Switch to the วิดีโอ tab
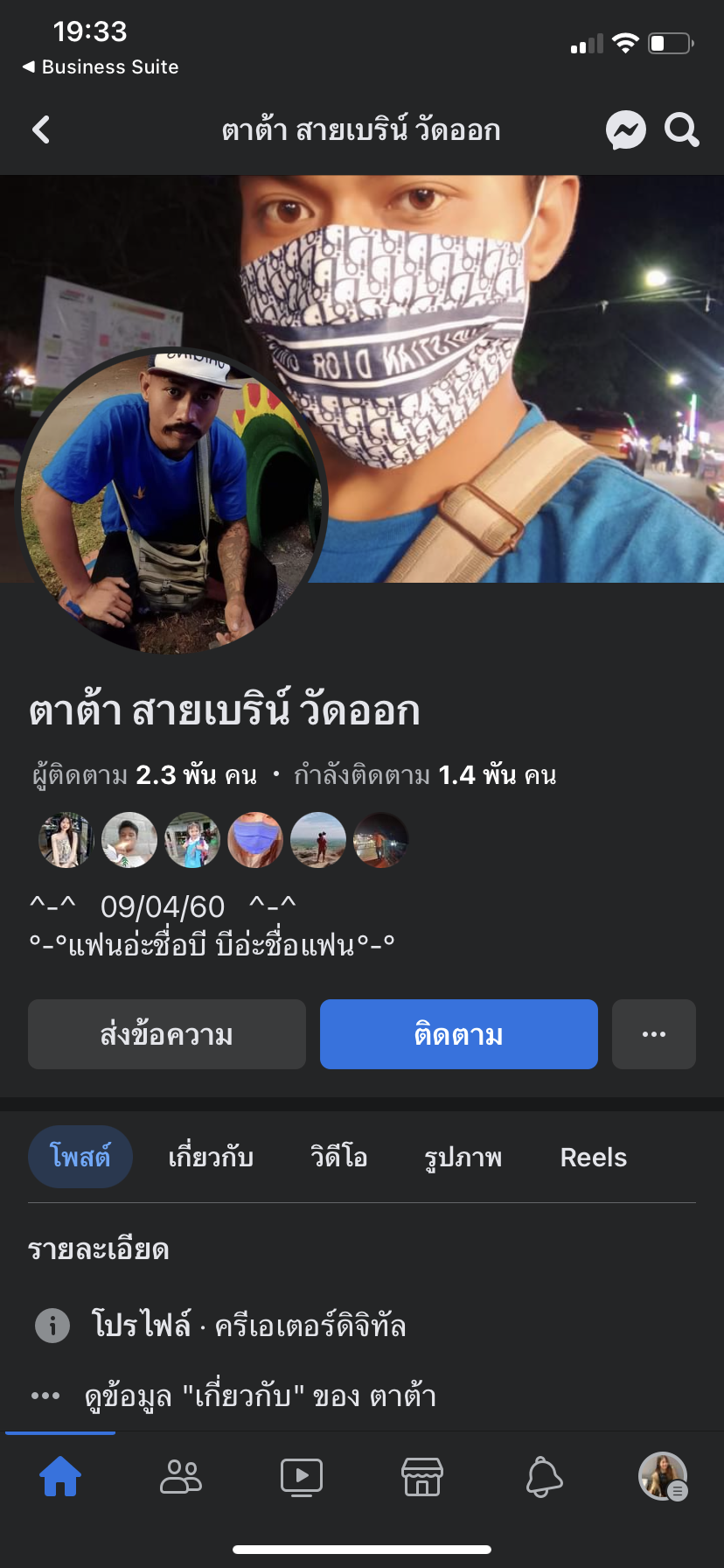724x1568 pixels. [x=338, y=1157]
